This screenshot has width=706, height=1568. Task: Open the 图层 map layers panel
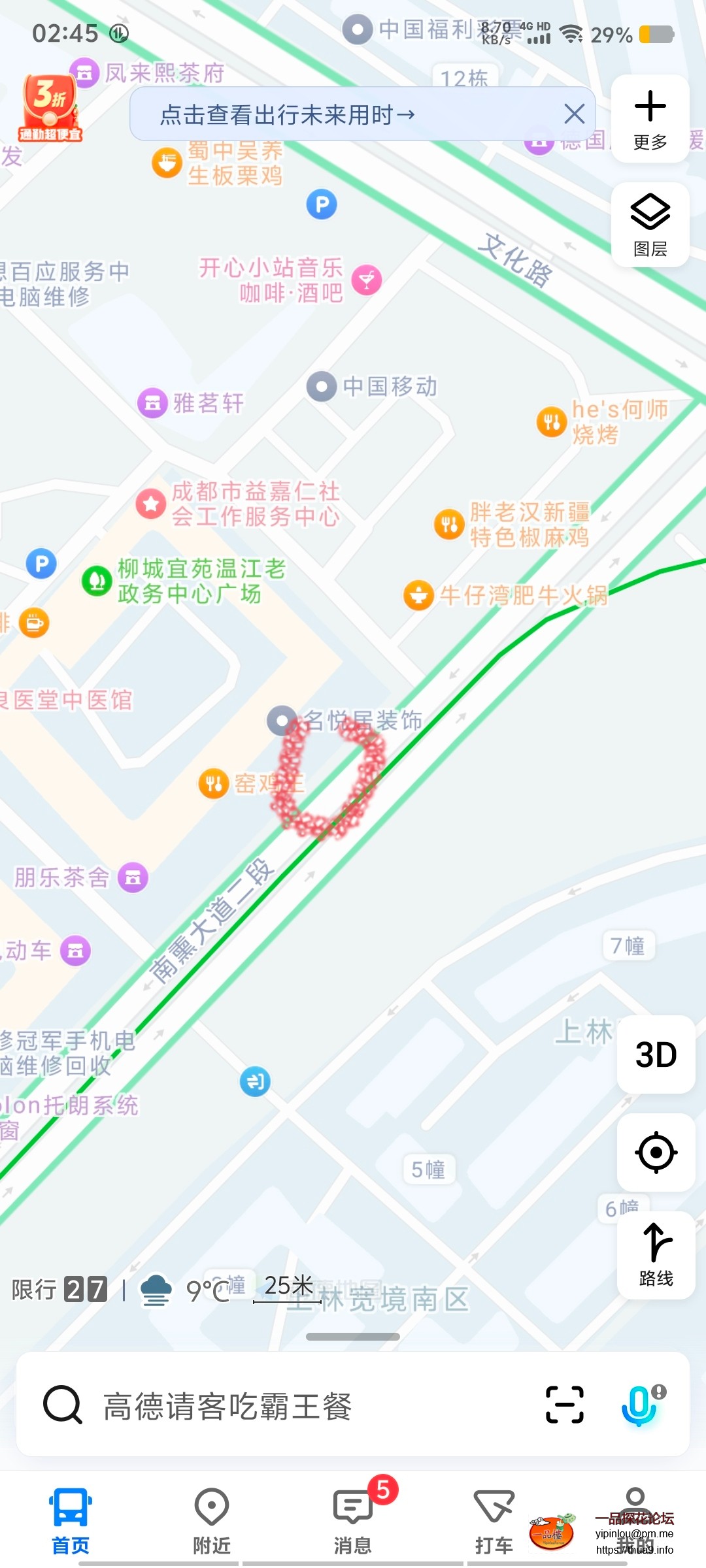[650, 225]
